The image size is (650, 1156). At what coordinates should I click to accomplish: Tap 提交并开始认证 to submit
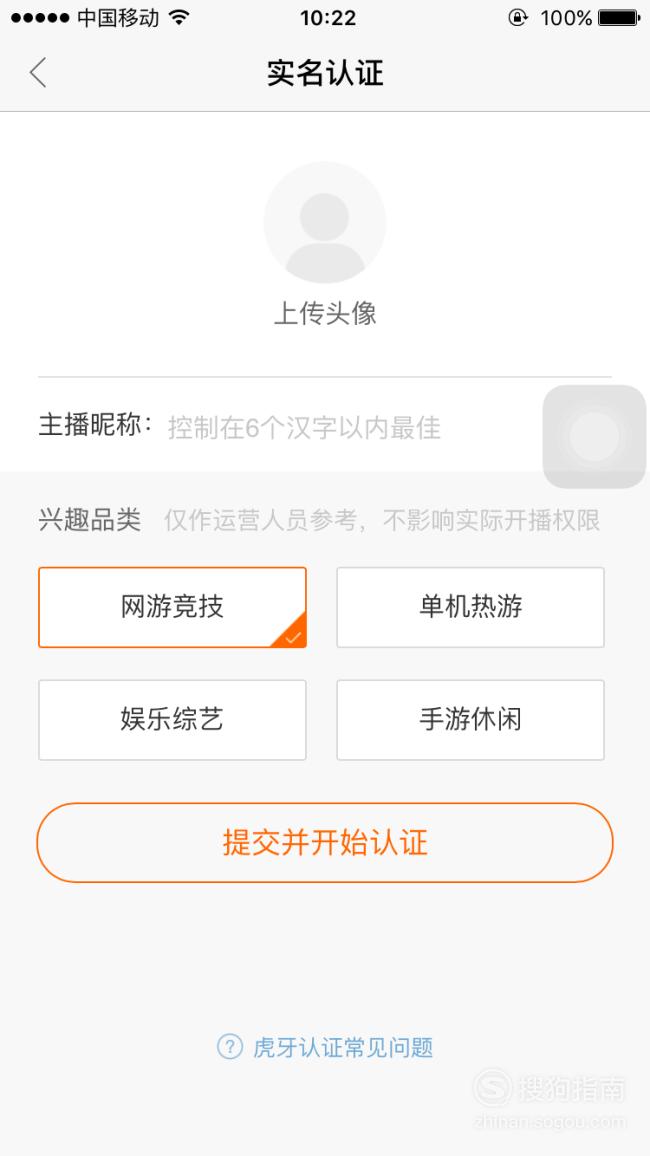[325, 842]
